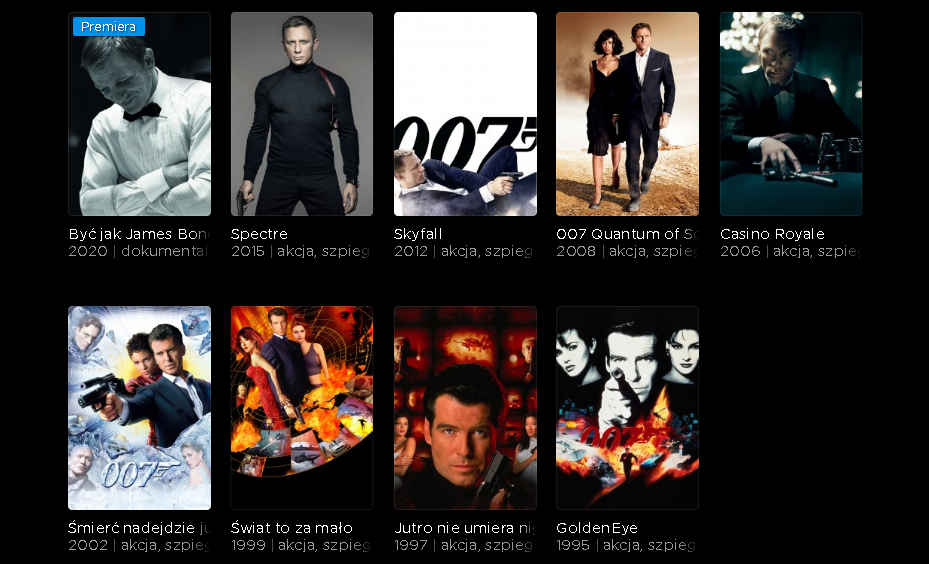Select the Skyfall movie poster
929x564 pixels.
[465, 114]
